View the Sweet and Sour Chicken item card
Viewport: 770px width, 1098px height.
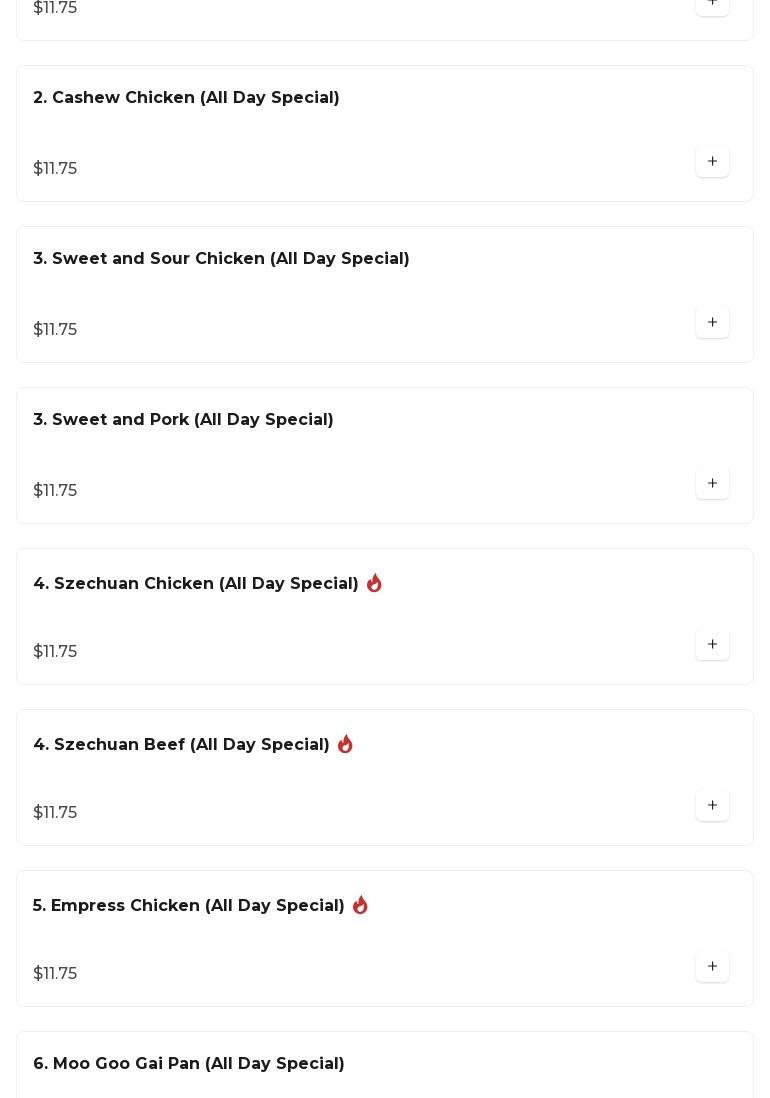click(x=221, y=259)
